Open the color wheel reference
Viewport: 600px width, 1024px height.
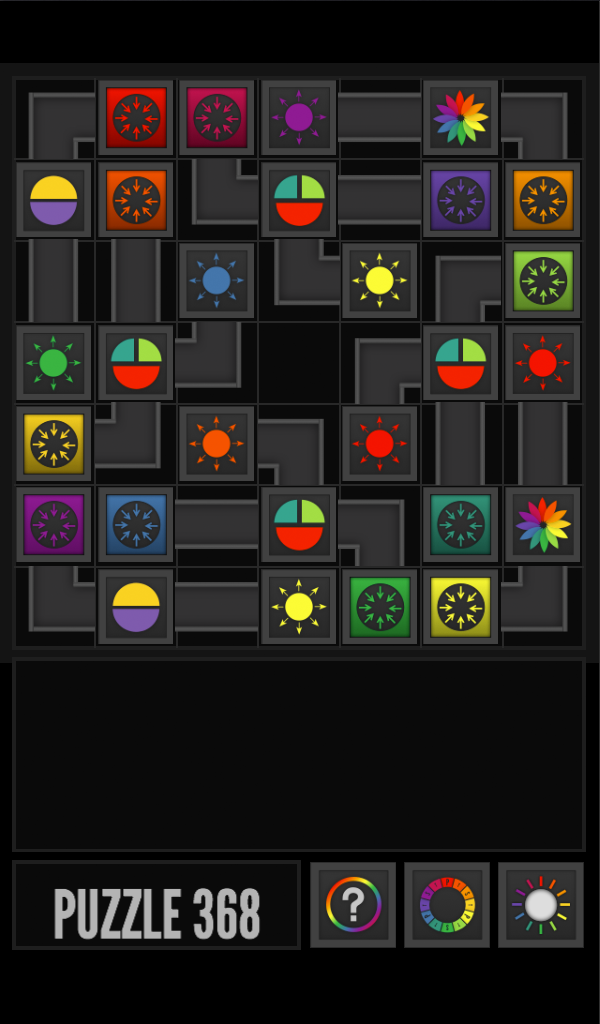447,904
